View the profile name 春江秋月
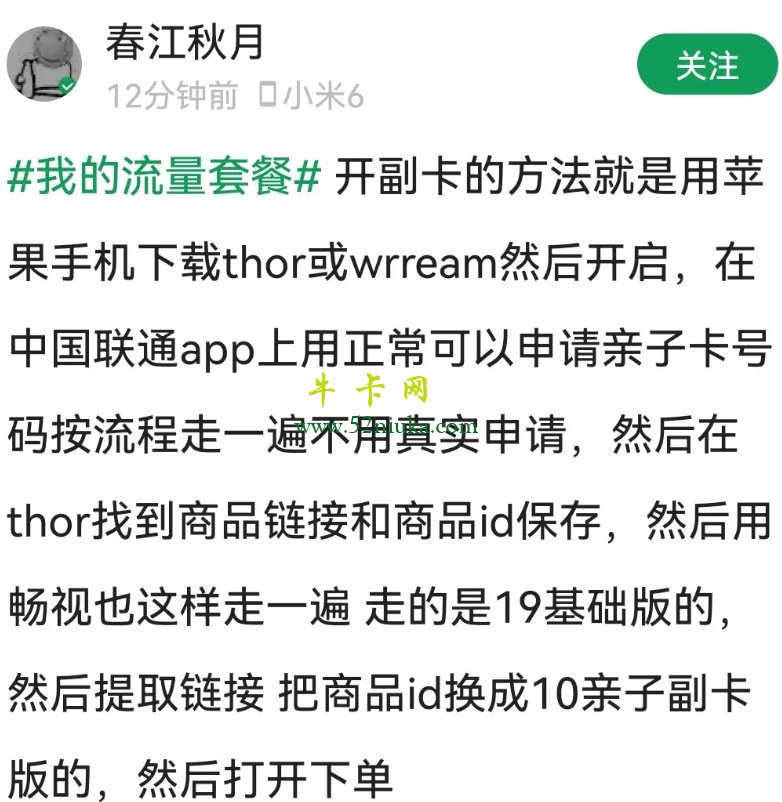This screenshot has width=782, height=802. tap(186, 41)
